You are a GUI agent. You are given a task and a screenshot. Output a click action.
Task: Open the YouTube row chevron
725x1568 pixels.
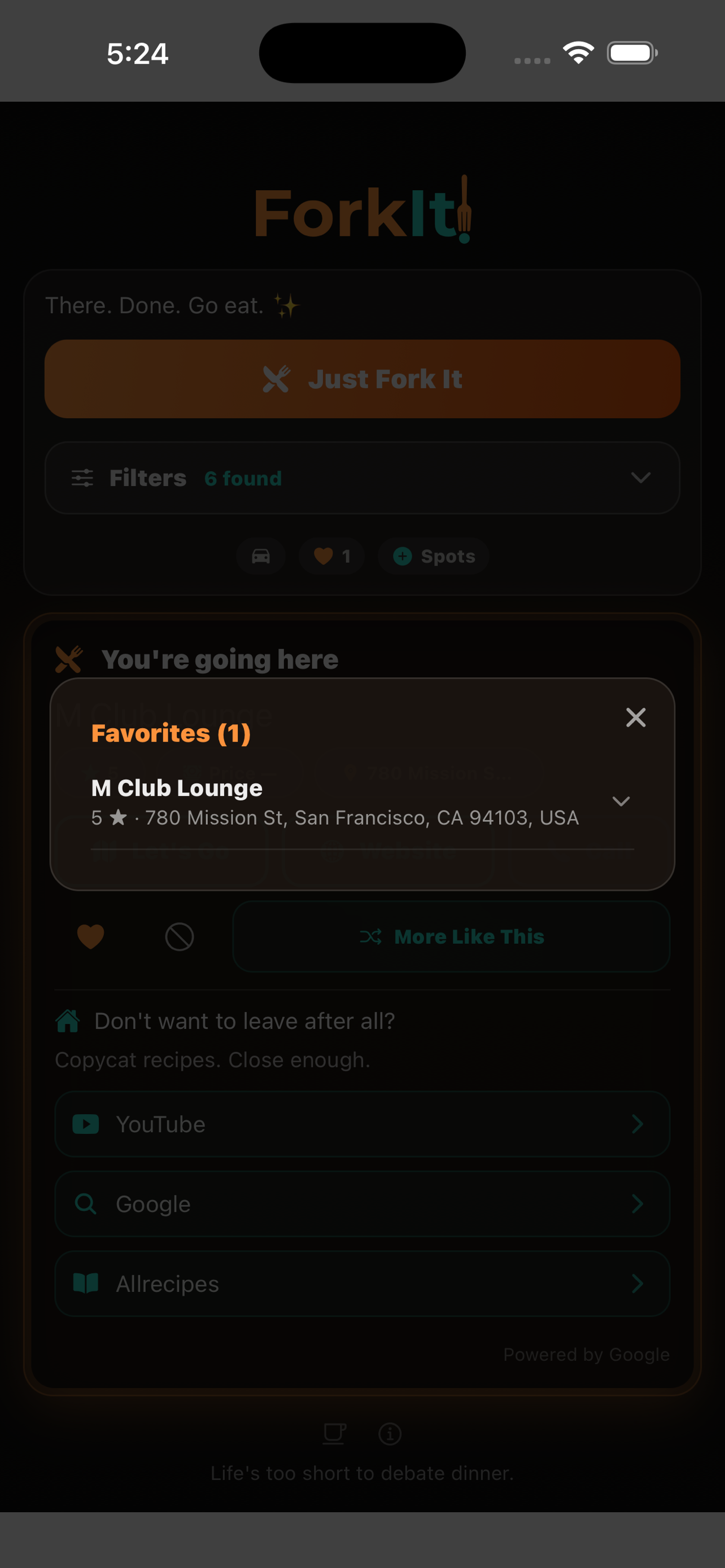click(637, 1124)
